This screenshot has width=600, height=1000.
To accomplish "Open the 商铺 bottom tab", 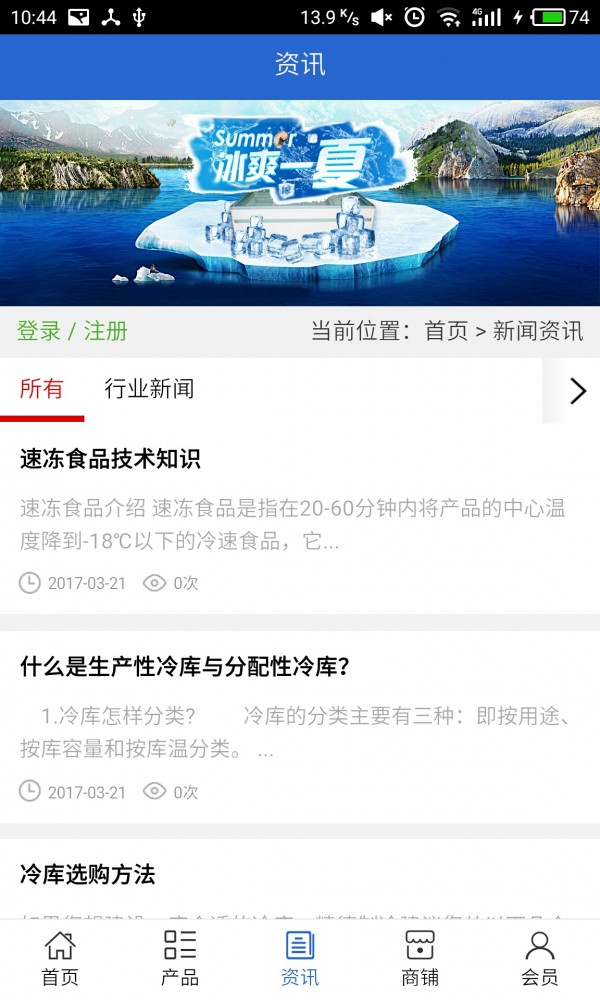I will click(420, 958).
